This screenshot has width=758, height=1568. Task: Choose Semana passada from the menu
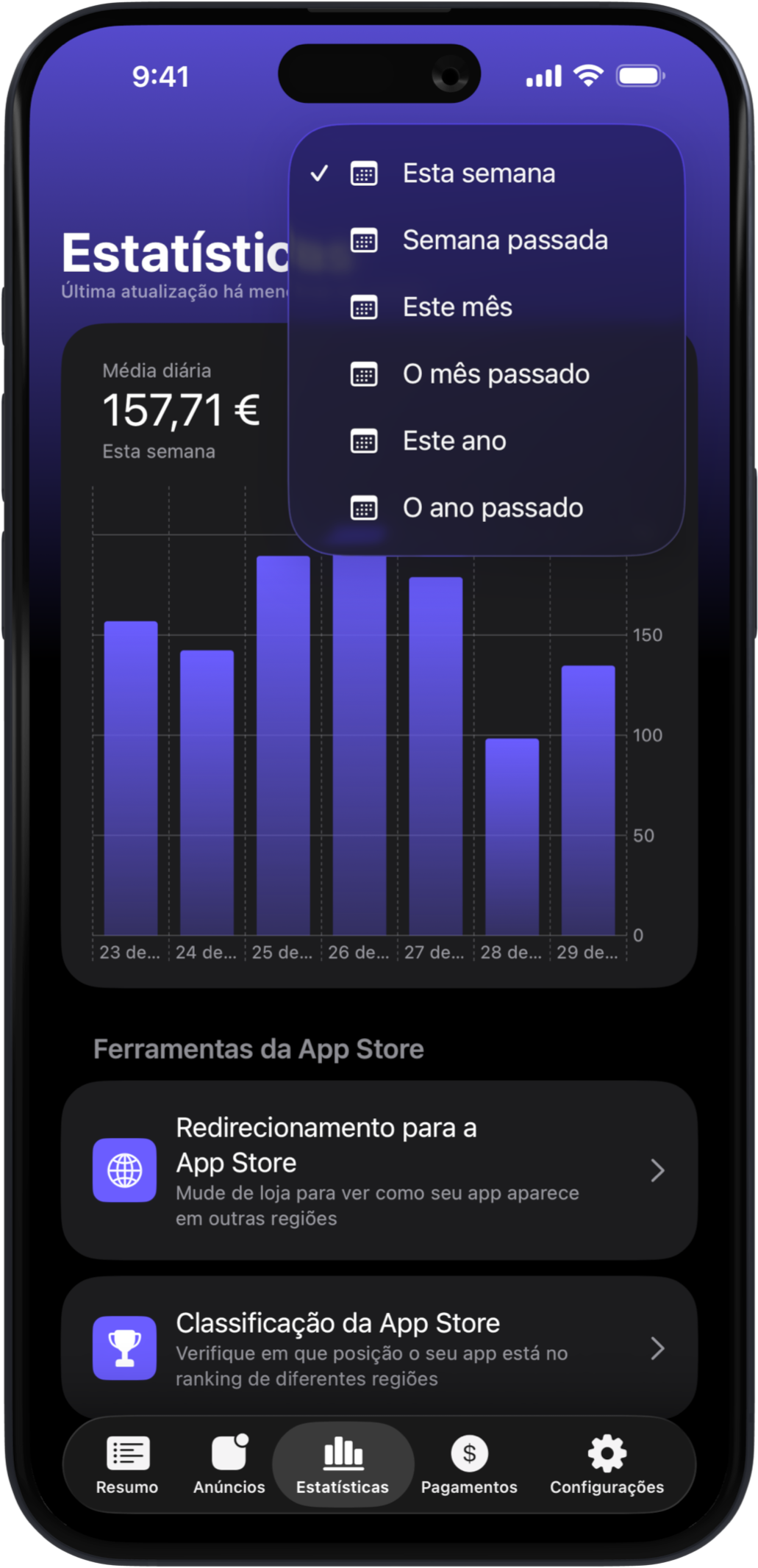pos(504,241)
